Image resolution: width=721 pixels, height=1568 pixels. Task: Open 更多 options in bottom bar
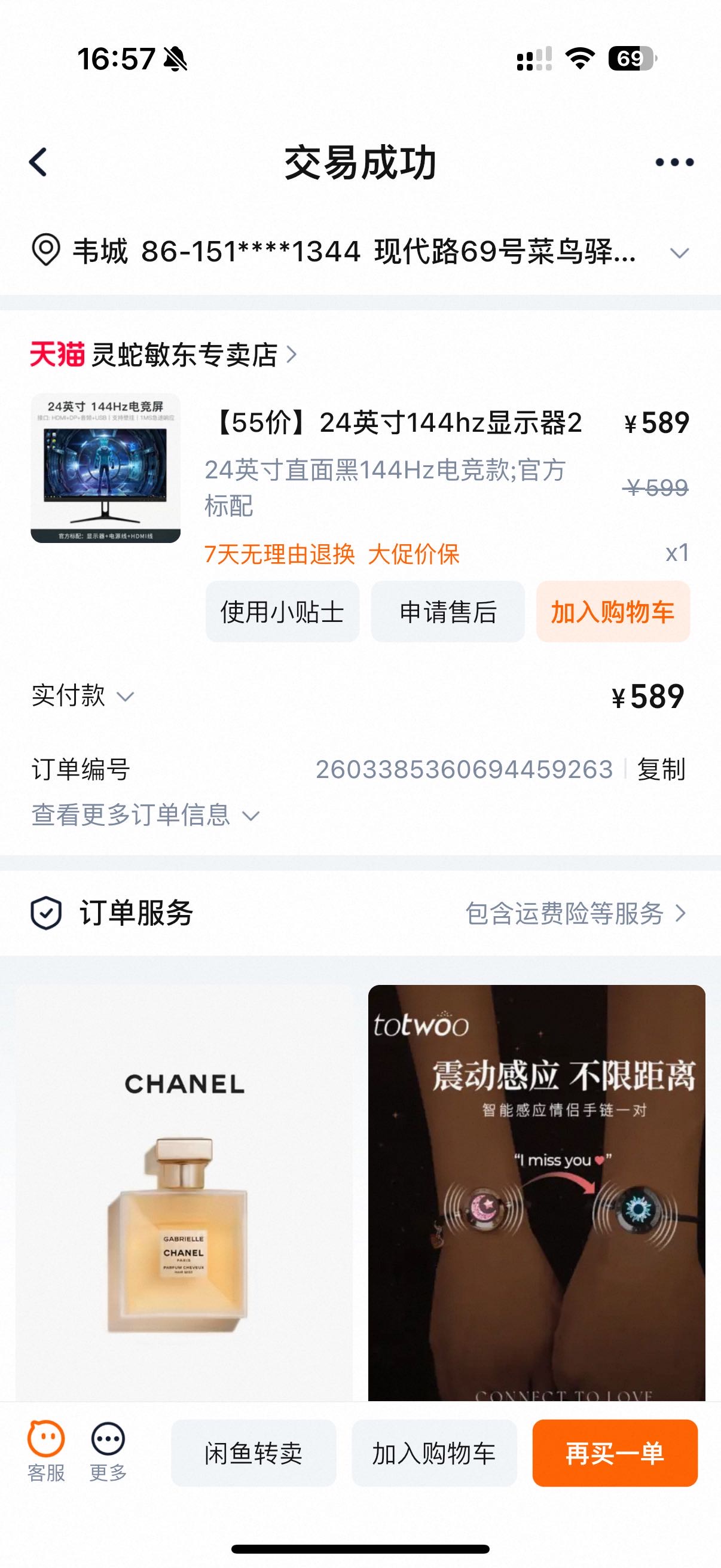108,1453
